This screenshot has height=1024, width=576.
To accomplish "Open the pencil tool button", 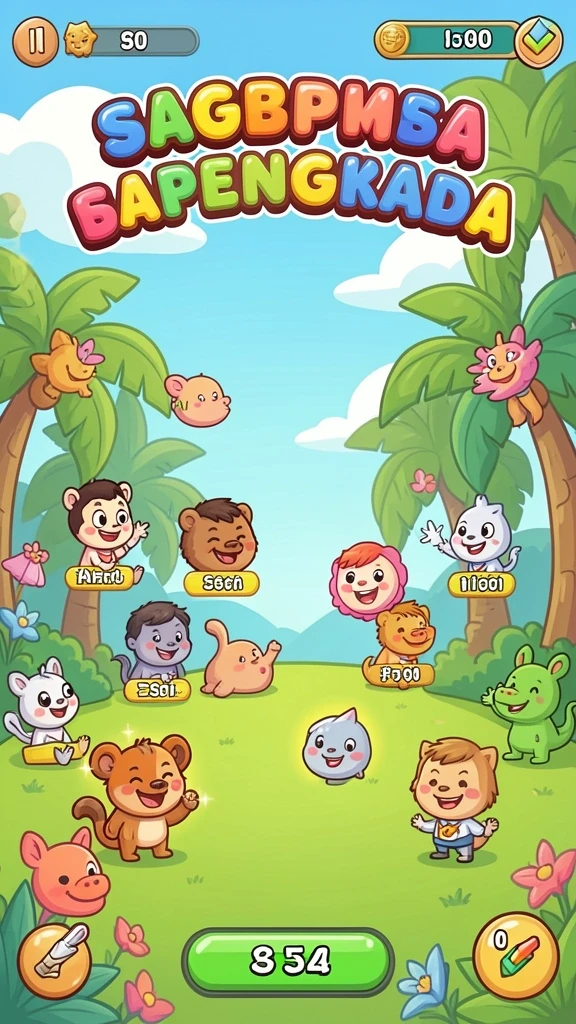I will tap(516, 955).
